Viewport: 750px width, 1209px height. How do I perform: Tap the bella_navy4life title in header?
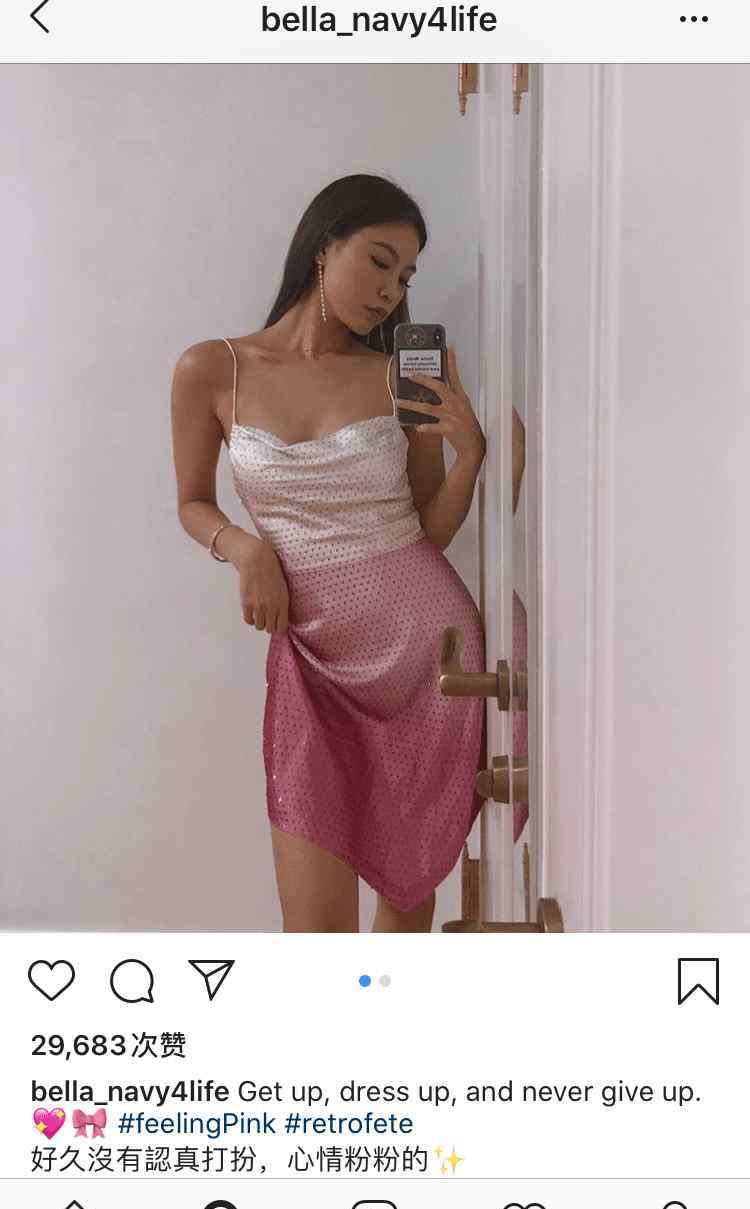click(378, 20)
